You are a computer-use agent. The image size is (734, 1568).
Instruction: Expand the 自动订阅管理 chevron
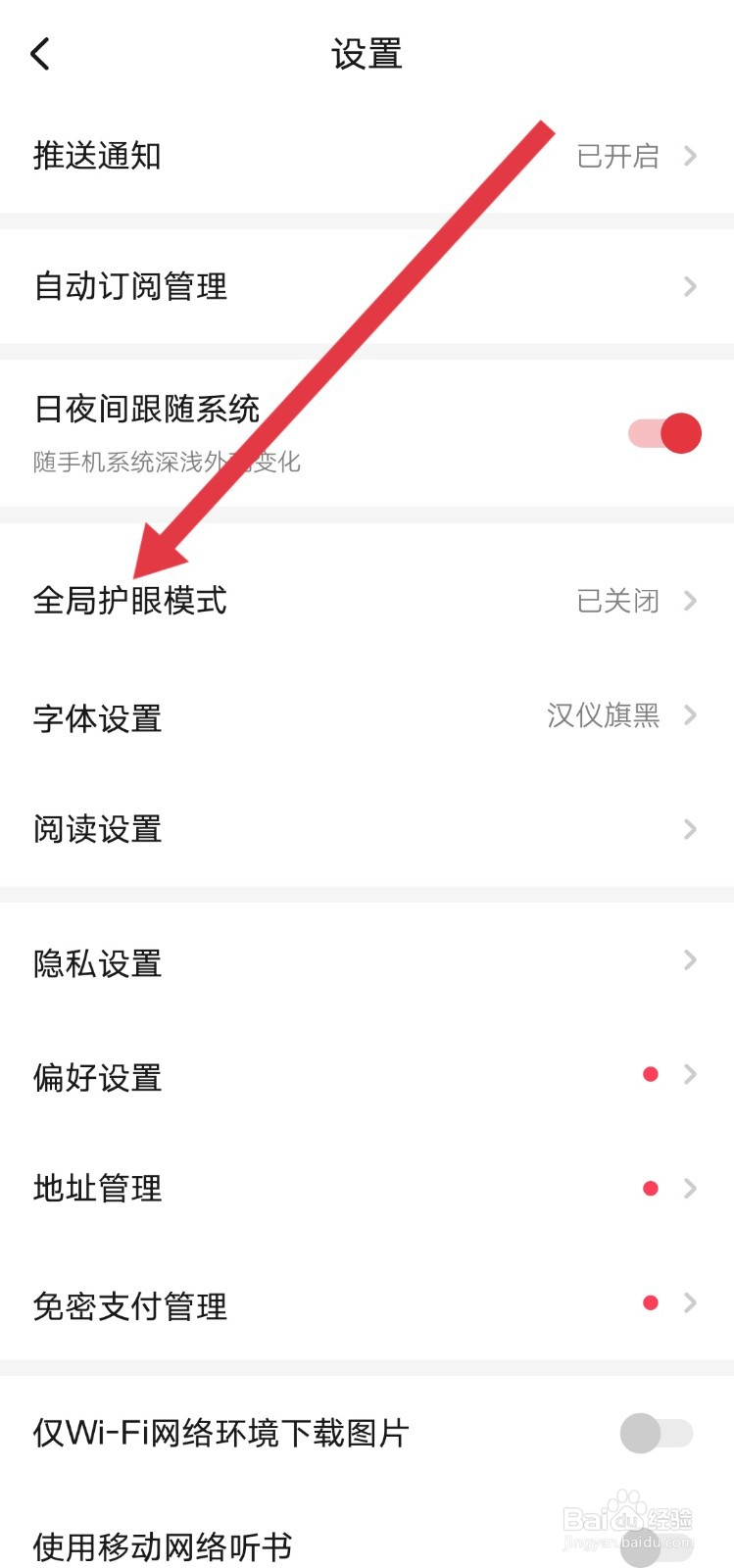(691, 286)
